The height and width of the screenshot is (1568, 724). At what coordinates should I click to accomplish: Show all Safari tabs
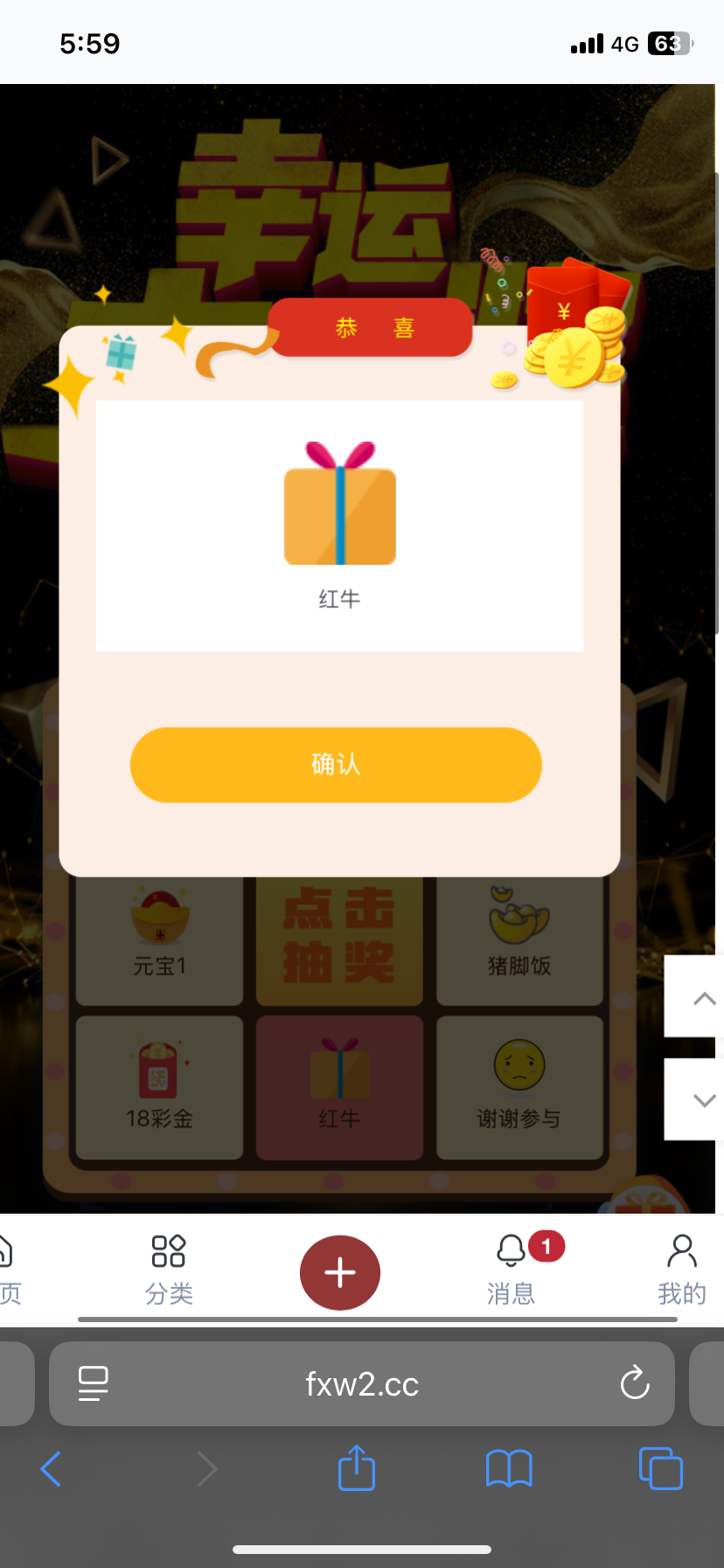pos(660,1468)
